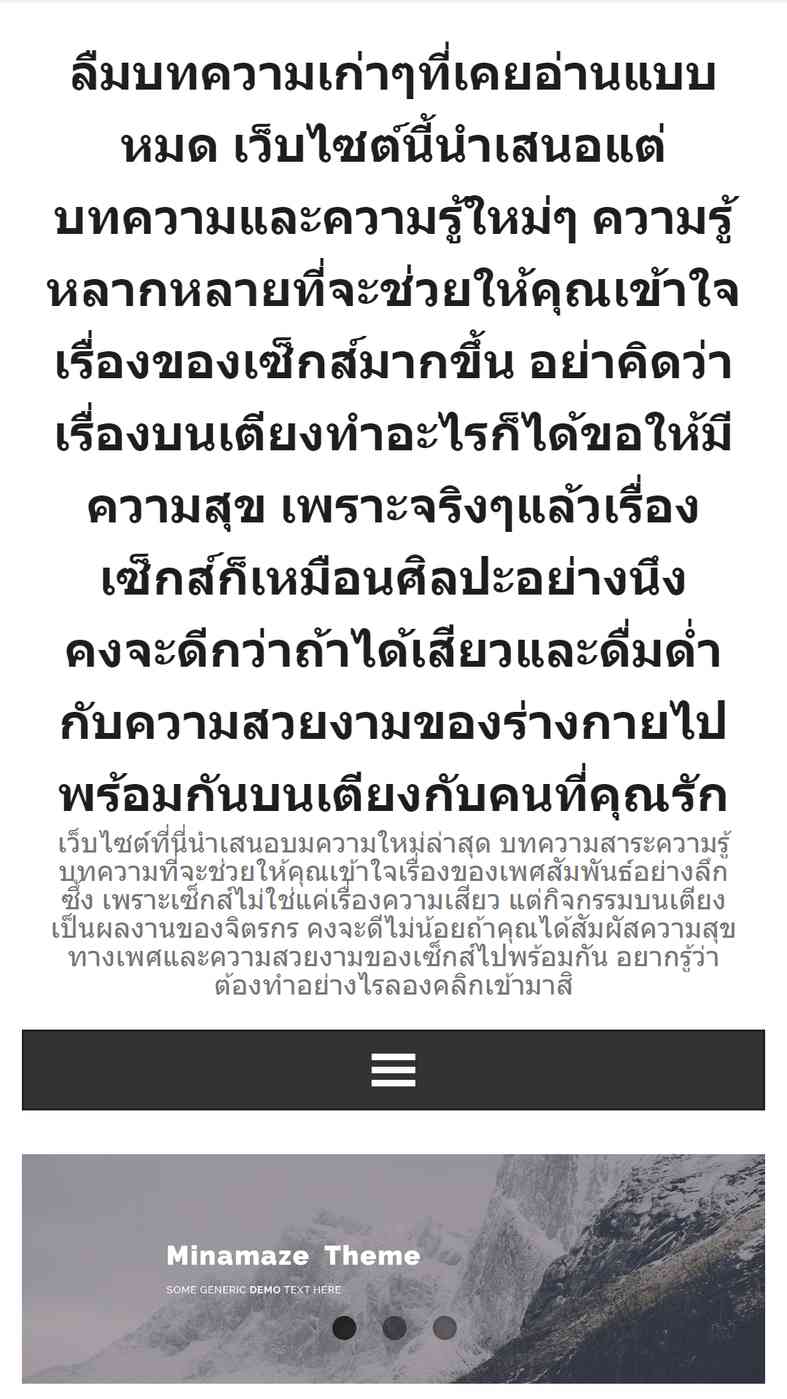Jump to the second slide dot
This screenshot has width=787, height=1399.
click(394, 1327)
